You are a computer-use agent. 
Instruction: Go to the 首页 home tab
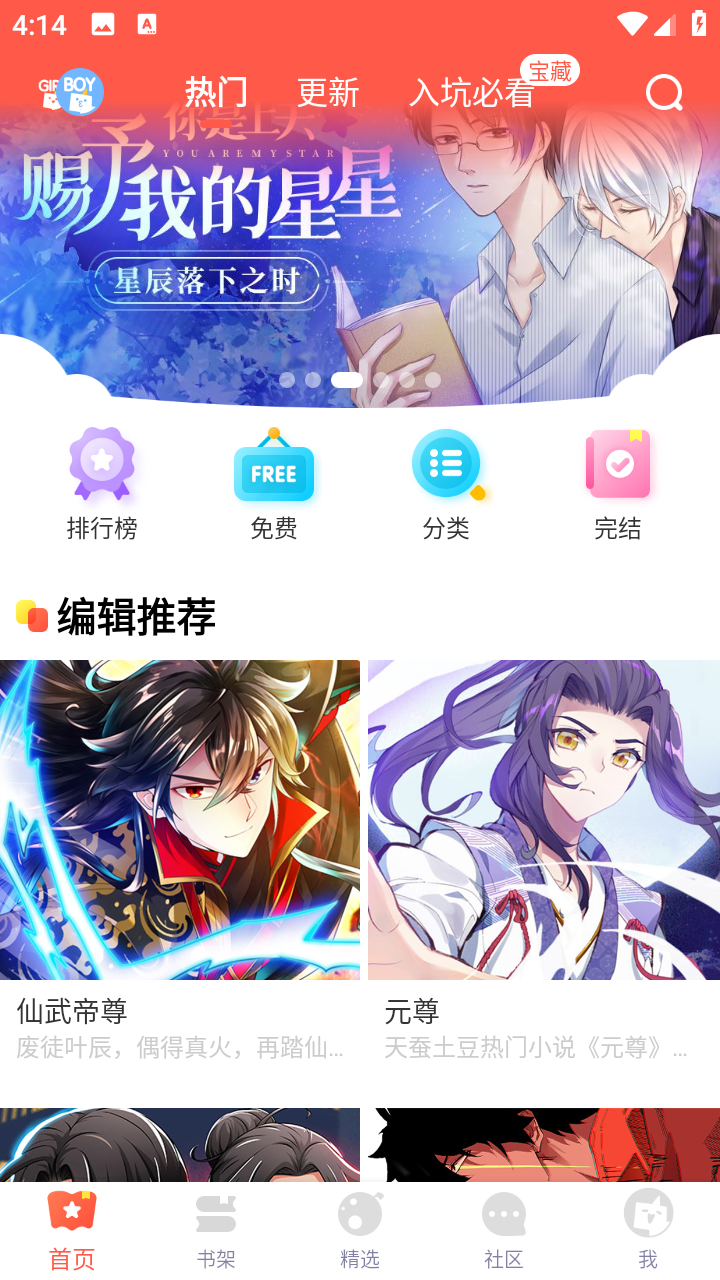(x=72, y=1230)
